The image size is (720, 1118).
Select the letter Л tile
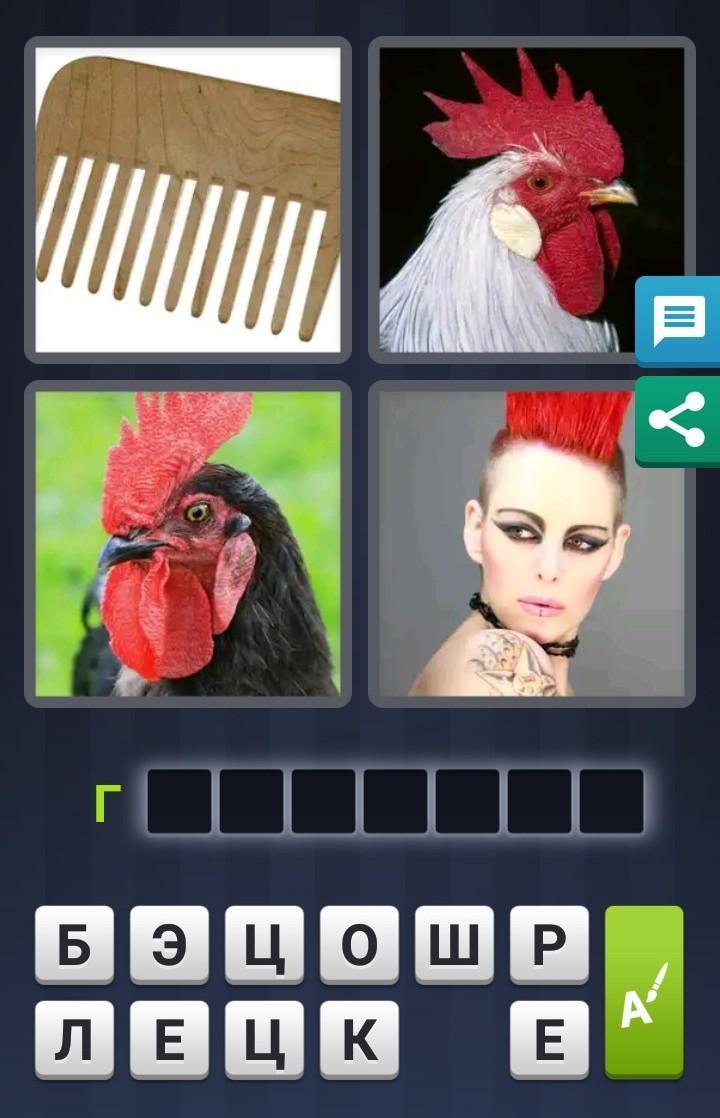(x=75, y=1039)
